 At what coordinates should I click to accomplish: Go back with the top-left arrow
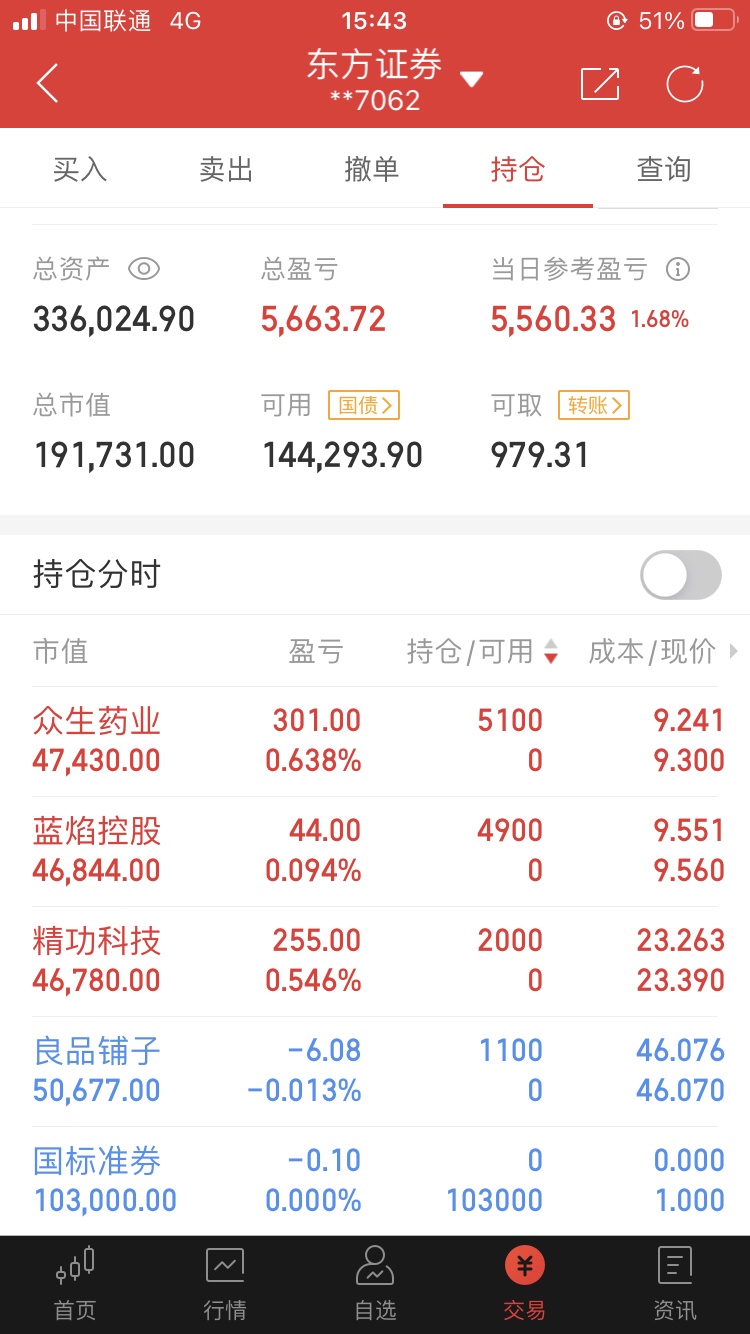click(x=47, y=83)
